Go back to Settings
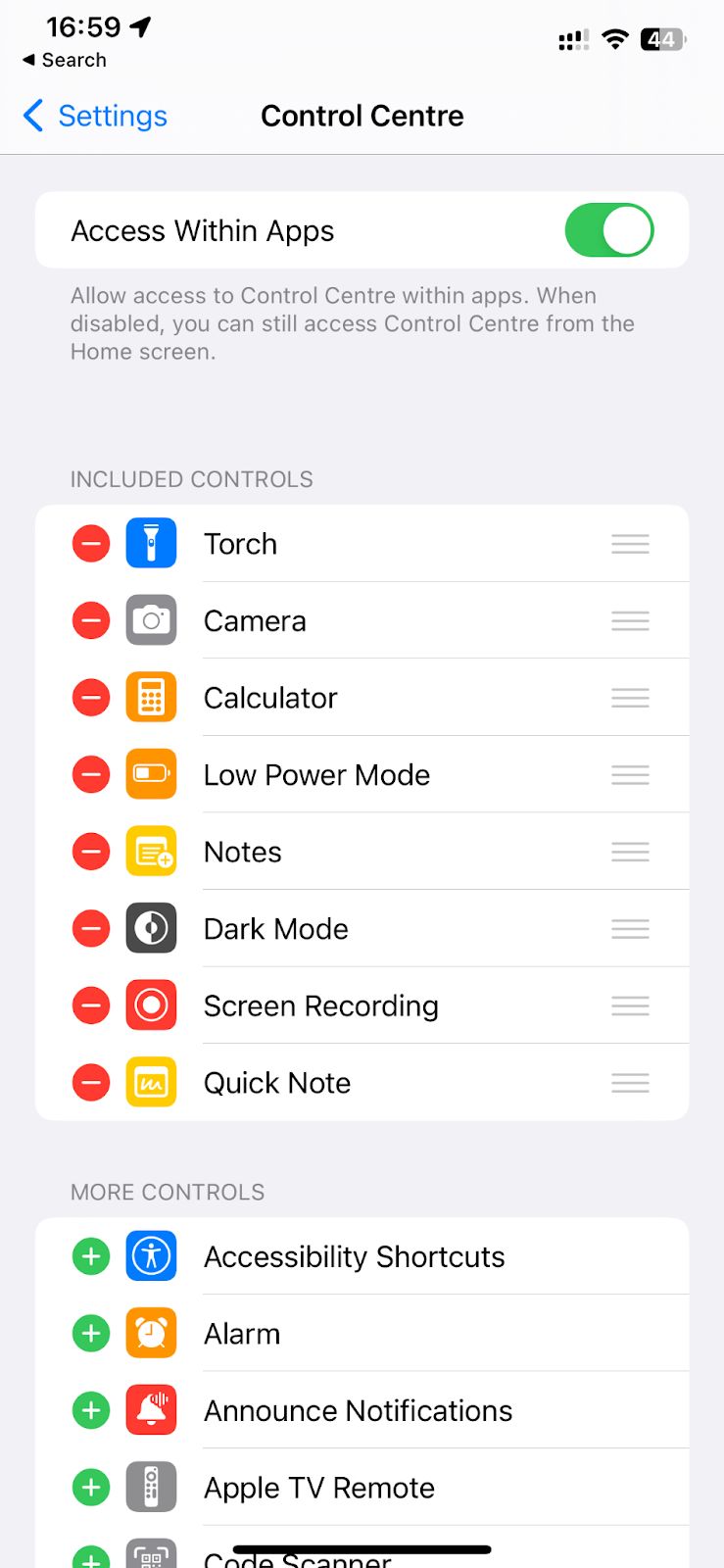 [x=95, y=116]
